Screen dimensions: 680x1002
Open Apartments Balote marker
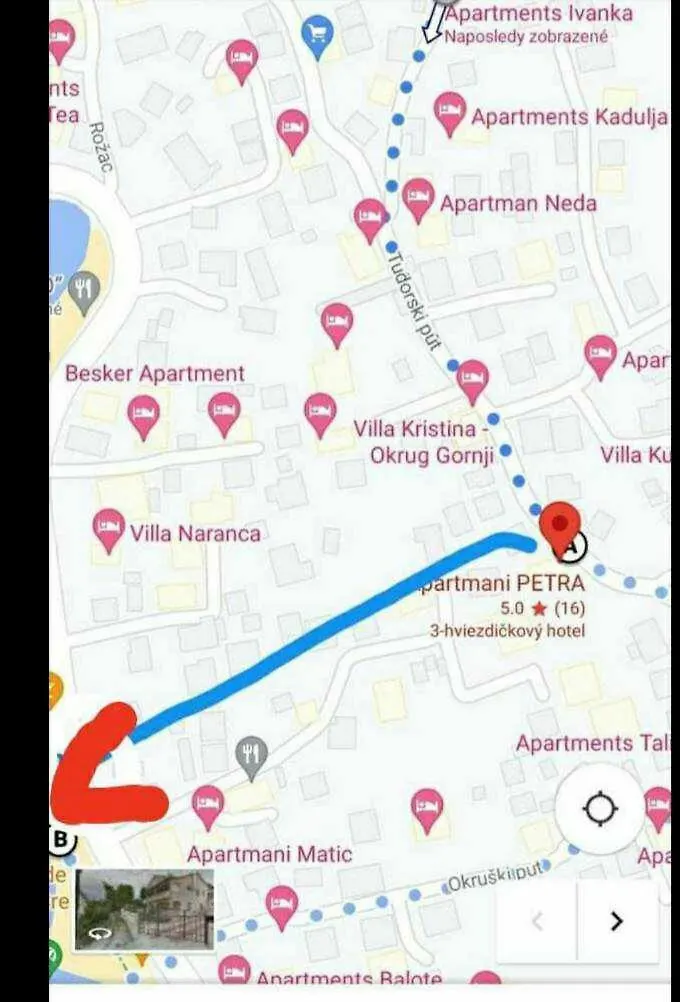(234, 970)
